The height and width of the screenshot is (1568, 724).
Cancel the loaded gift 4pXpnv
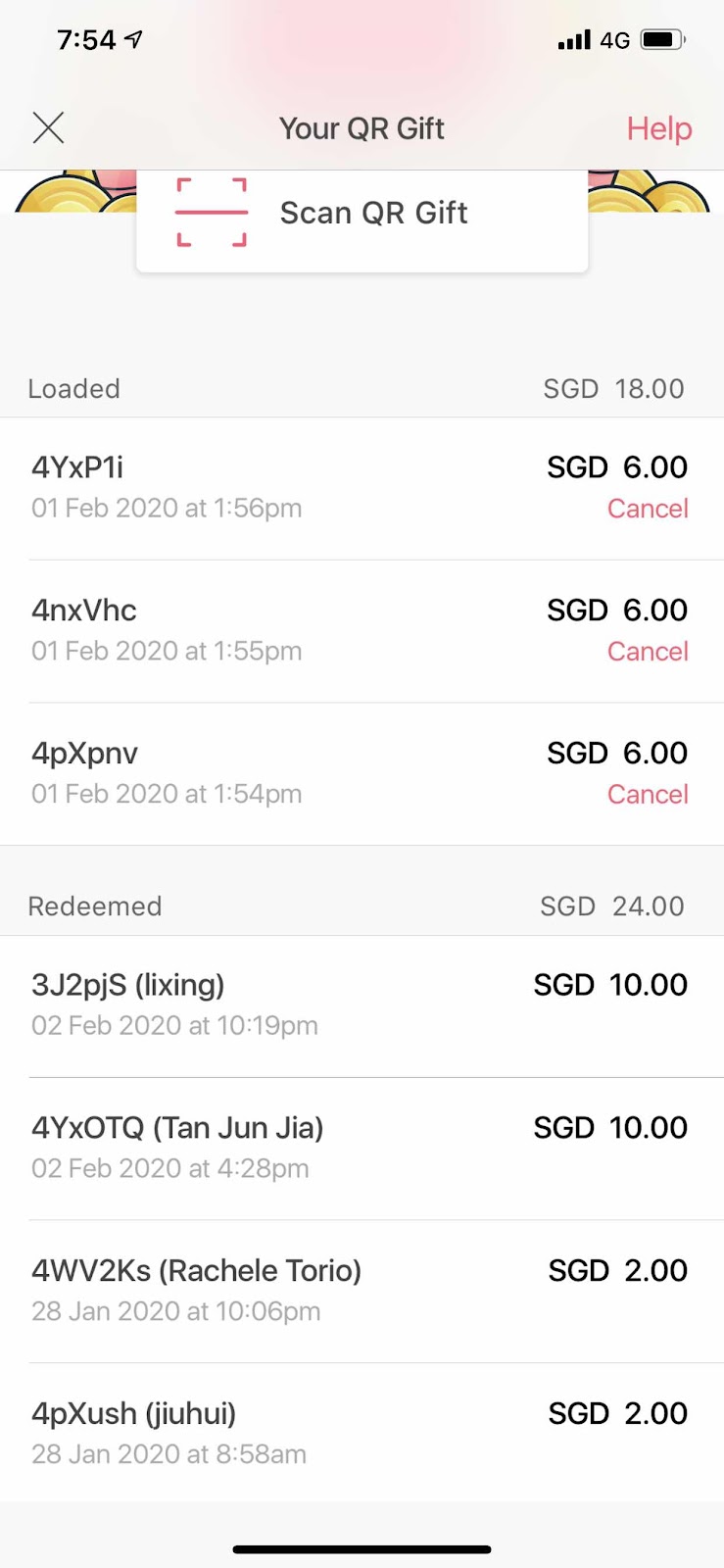pos(648,795)
